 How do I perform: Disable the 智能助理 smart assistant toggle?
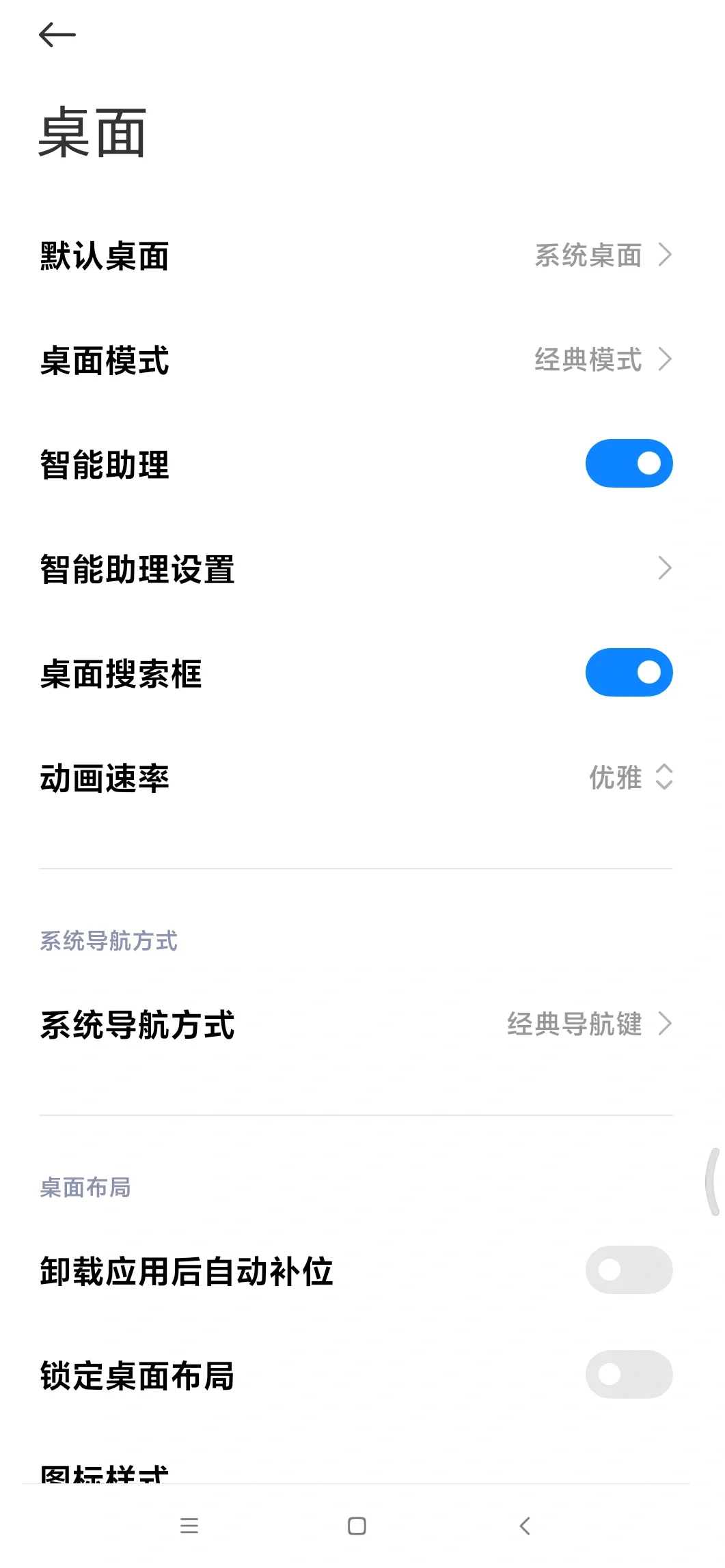coord(627,462)
